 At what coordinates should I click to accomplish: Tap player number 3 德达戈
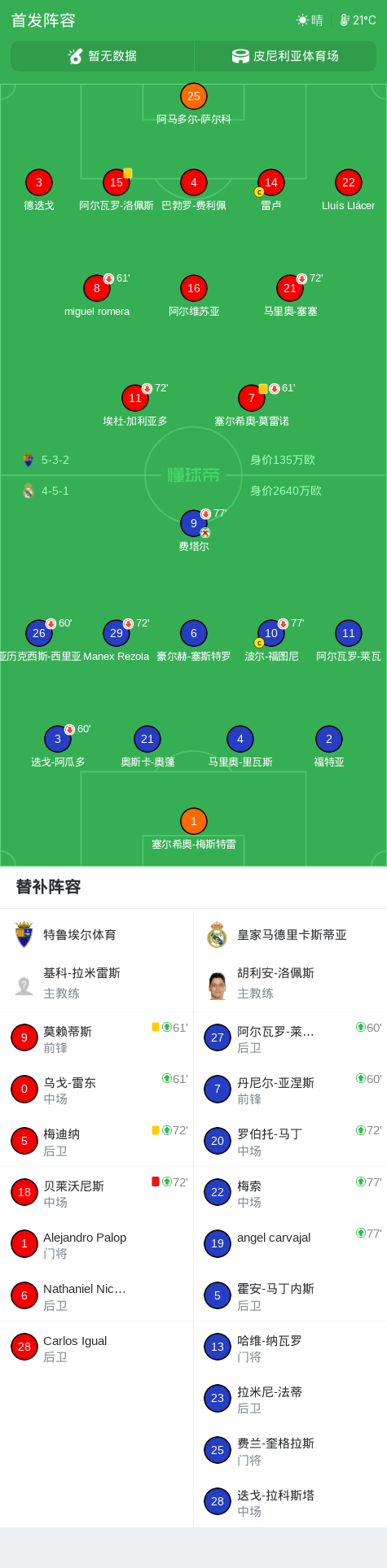coord(39,190)
